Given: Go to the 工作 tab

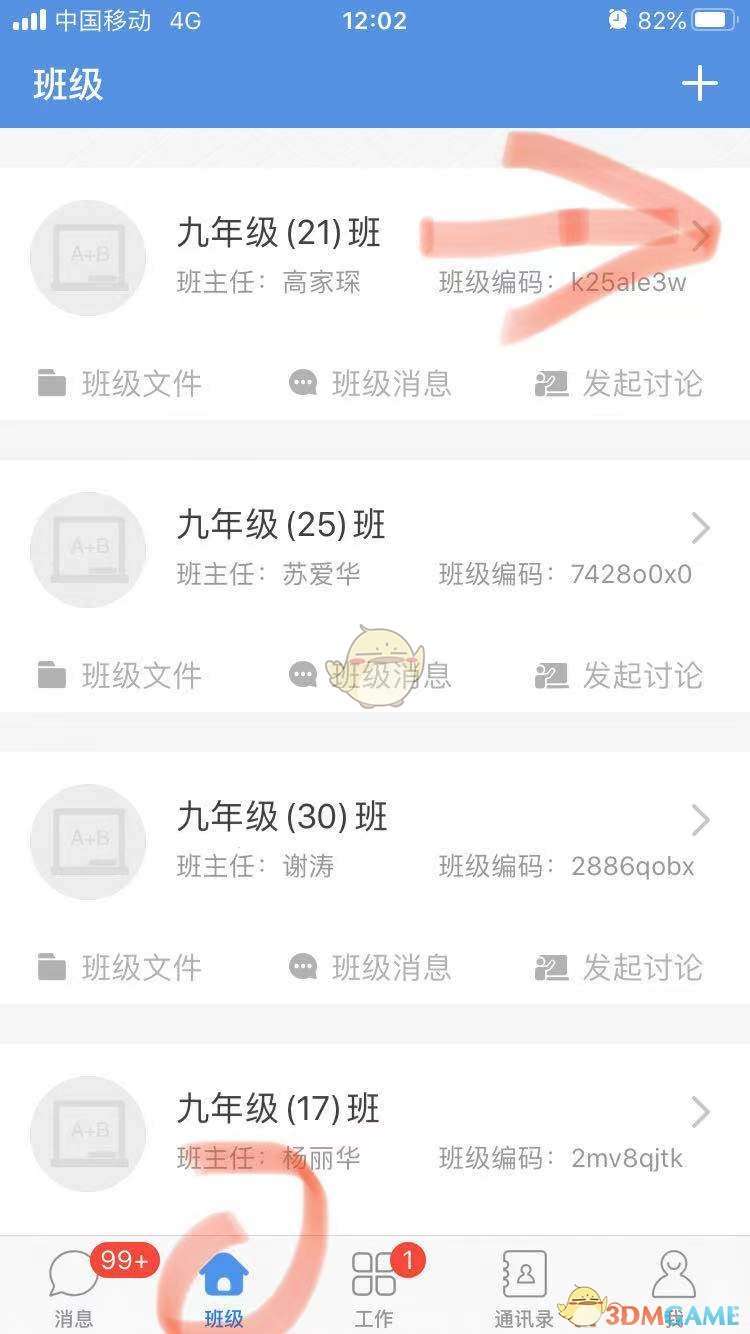Looking at the screenshot, I should tap(374, 1286).
